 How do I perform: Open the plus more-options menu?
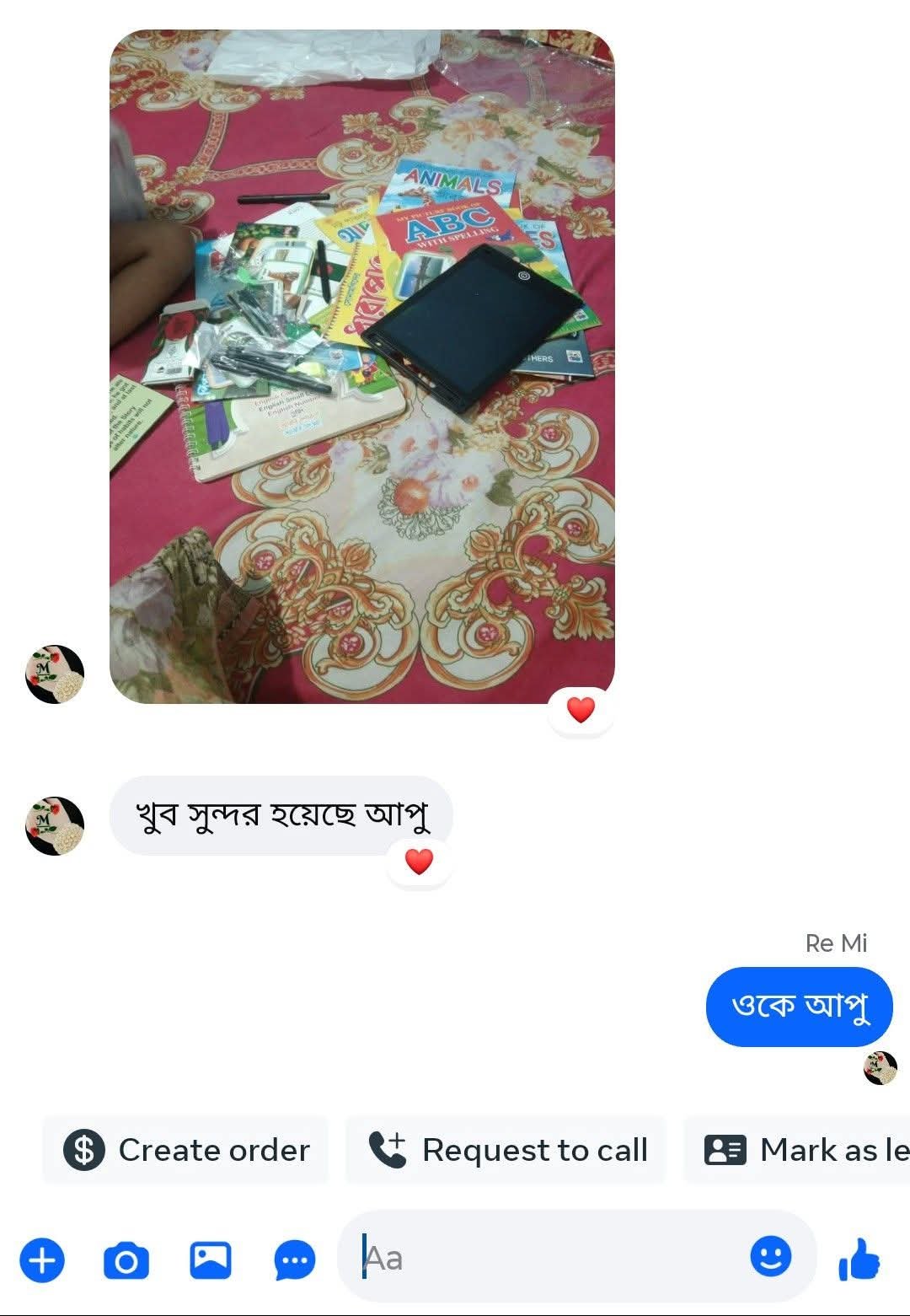tap(42, 1260)
